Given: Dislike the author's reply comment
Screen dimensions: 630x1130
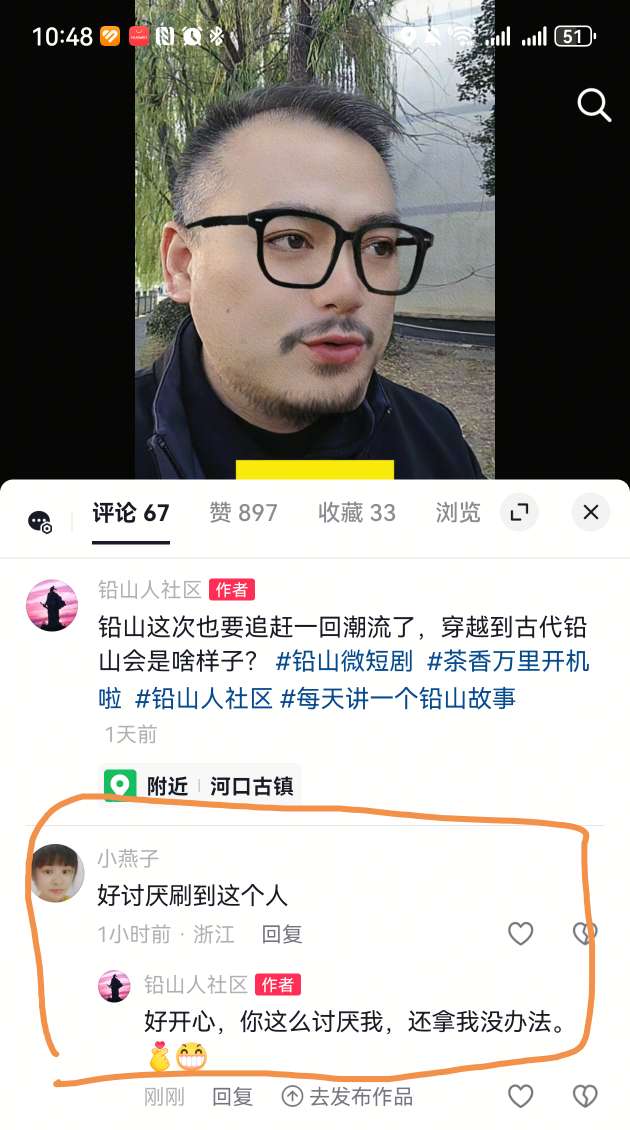Looking at the screenshot, I should (584, 1096).
